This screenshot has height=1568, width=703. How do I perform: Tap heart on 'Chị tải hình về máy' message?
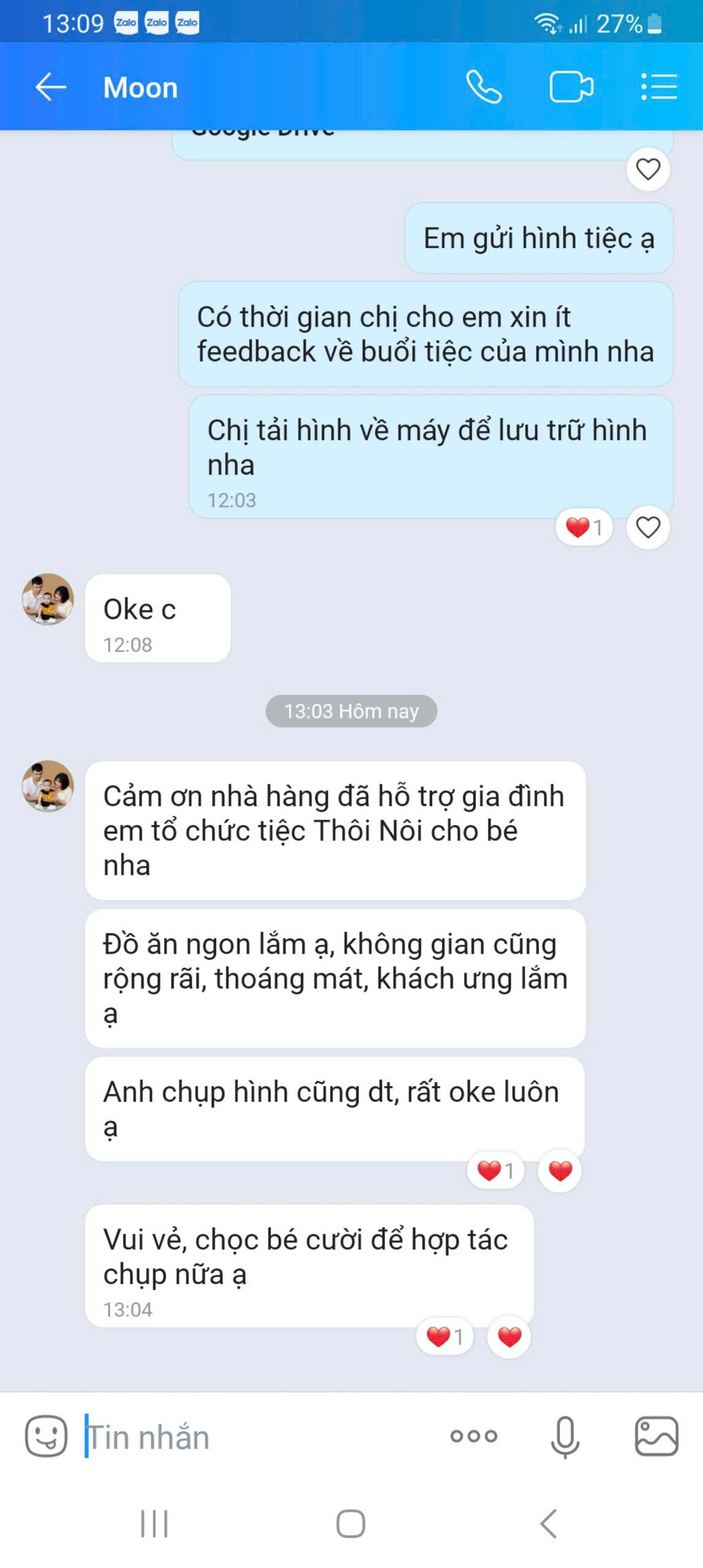pos(648,527)
